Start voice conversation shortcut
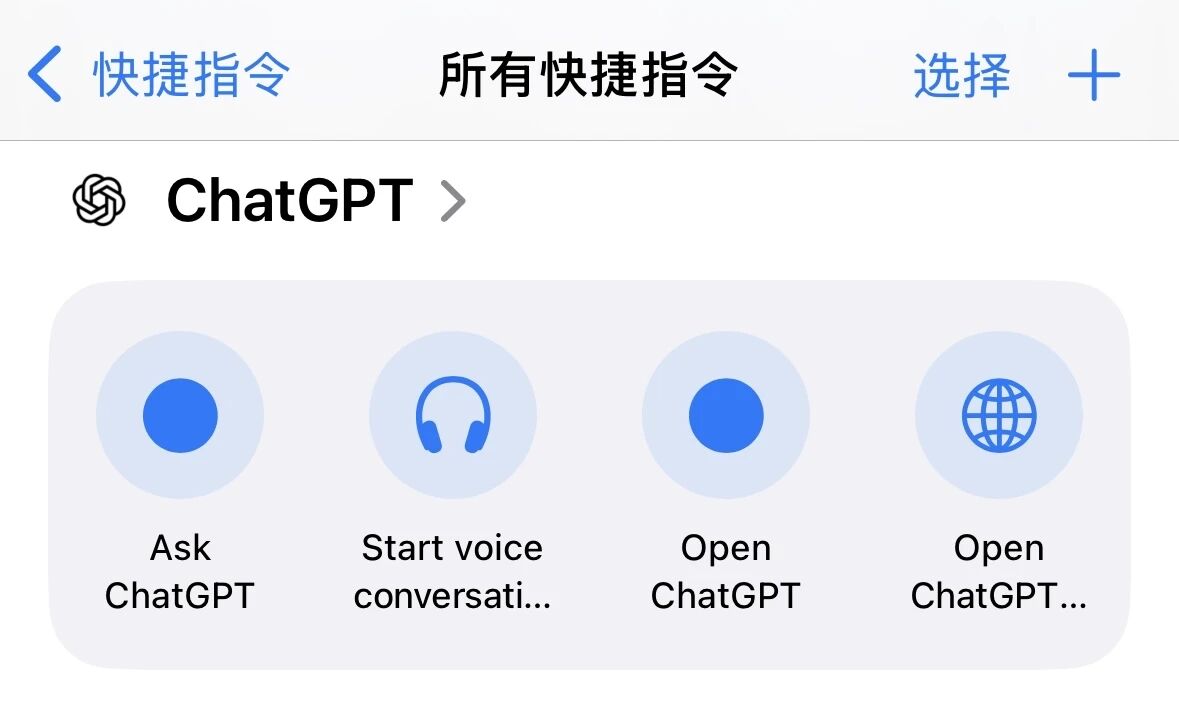 point(453,415)
